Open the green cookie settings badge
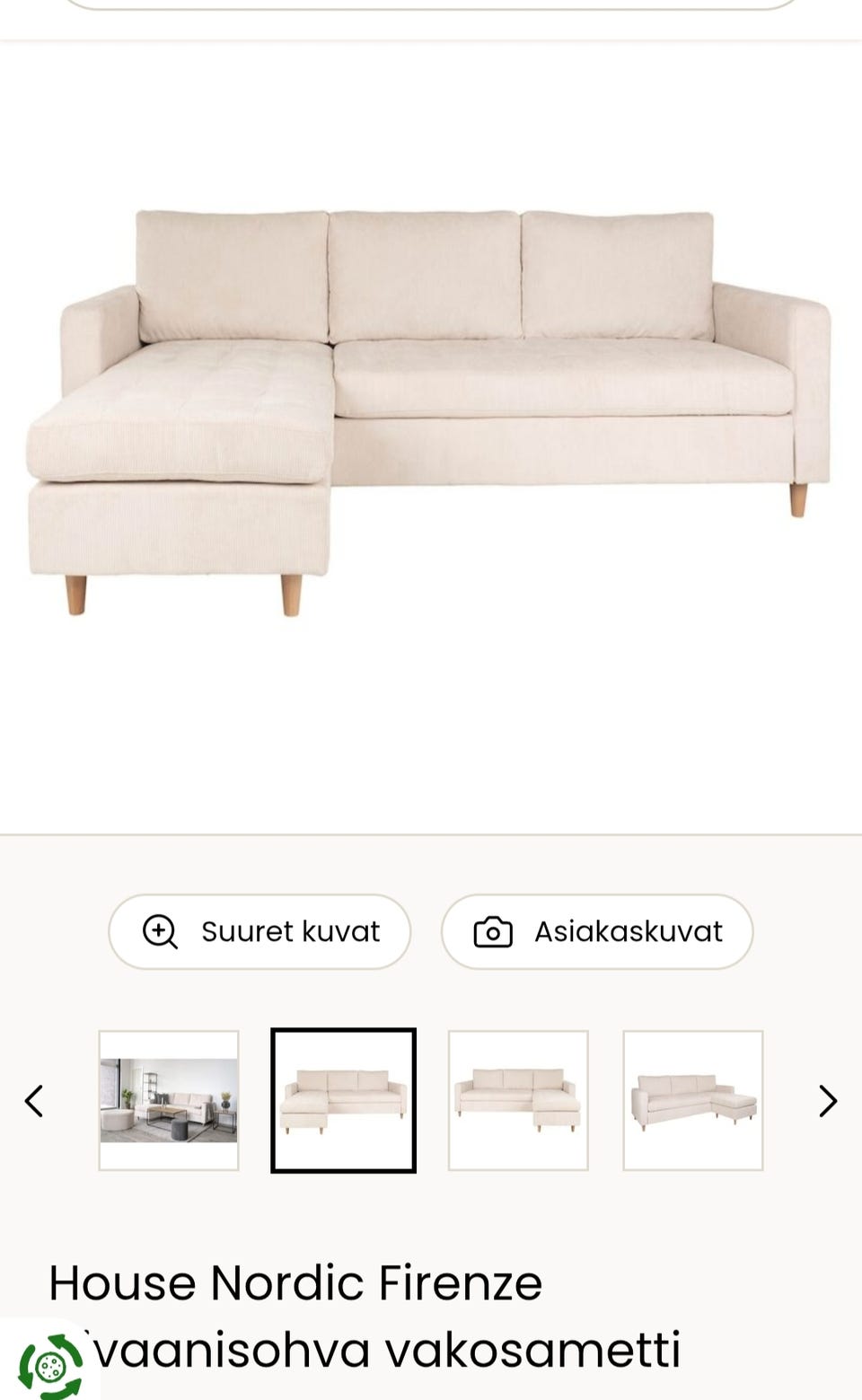862x1400 pixels. [50, 1366]
